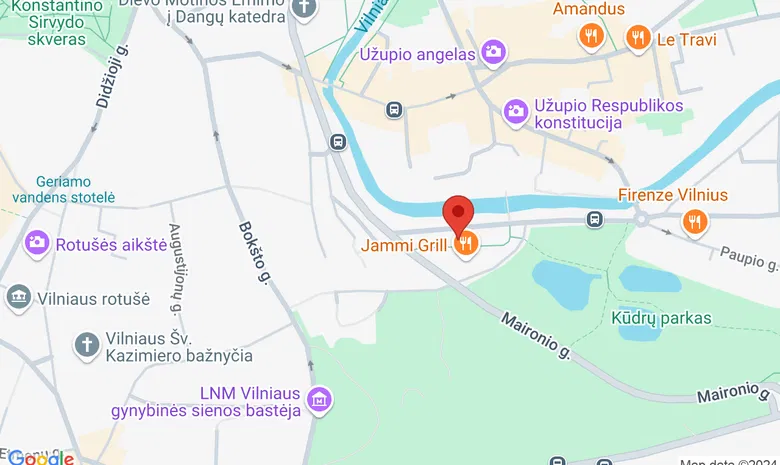Image resolution: width=780 pixels, height=465 pixels.
Task: Open the Jammi Grill restaurant marker
Action: click(466, 243)
